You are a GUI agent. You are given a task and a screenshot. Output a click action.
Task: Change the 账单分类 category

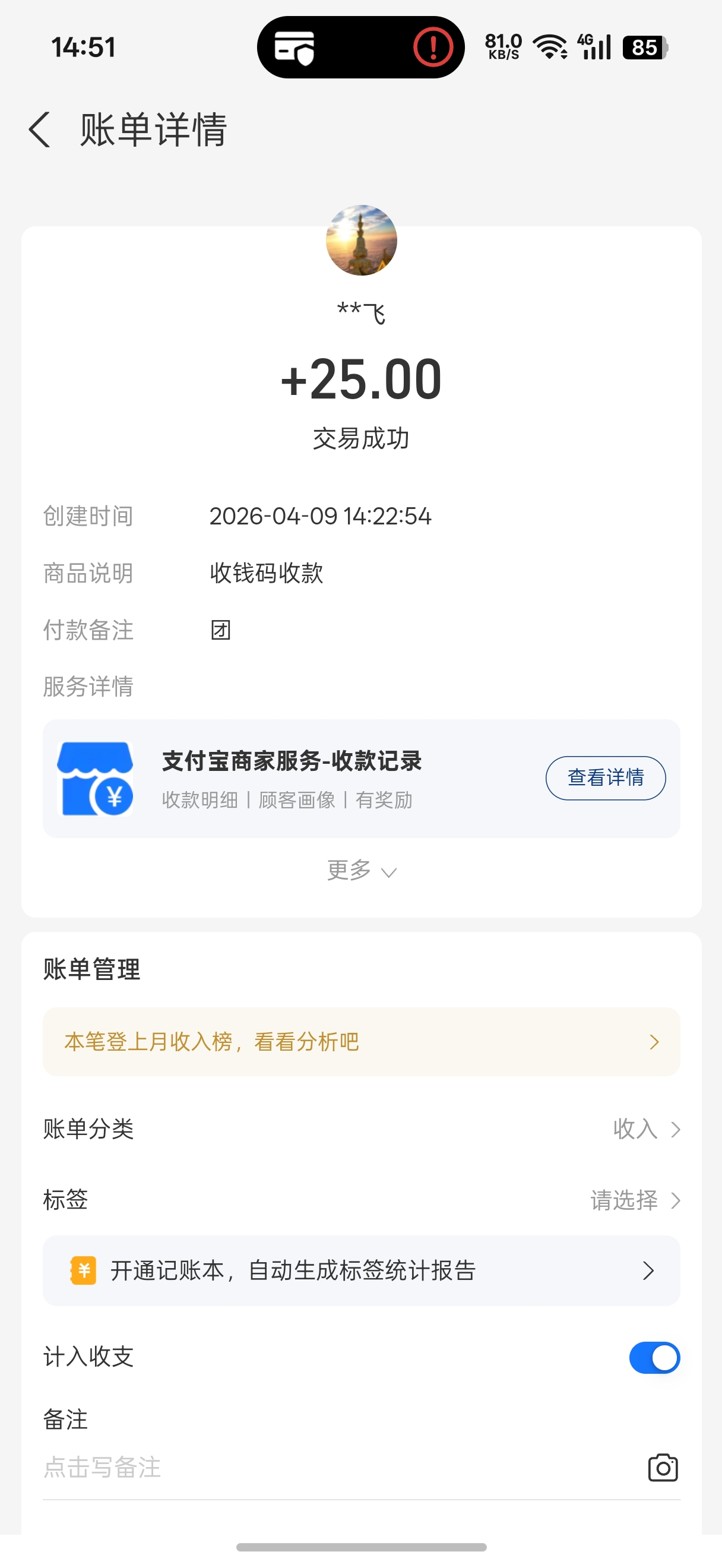[x=645, y=1129]
